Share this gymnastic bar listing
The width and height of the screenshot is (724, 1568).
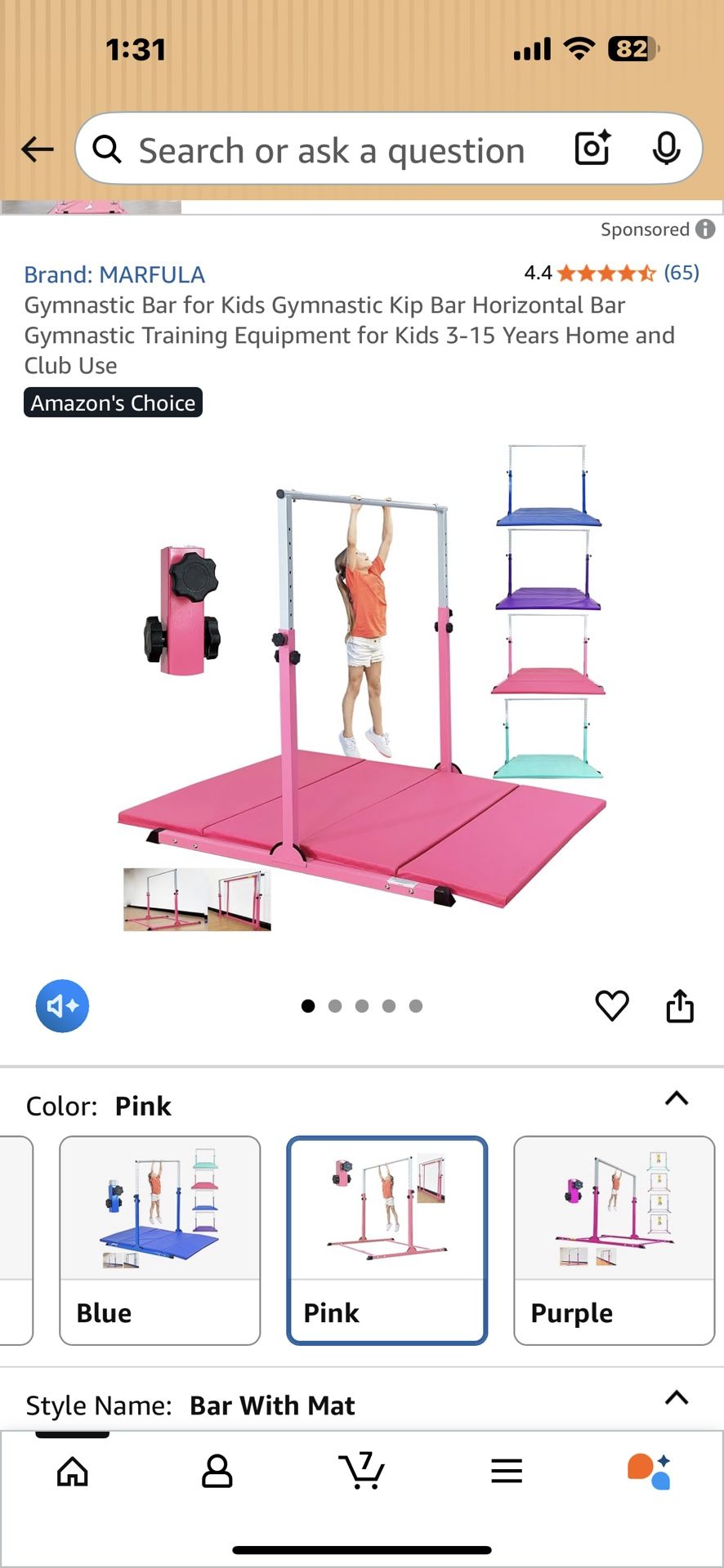(x=679, y=1005)
